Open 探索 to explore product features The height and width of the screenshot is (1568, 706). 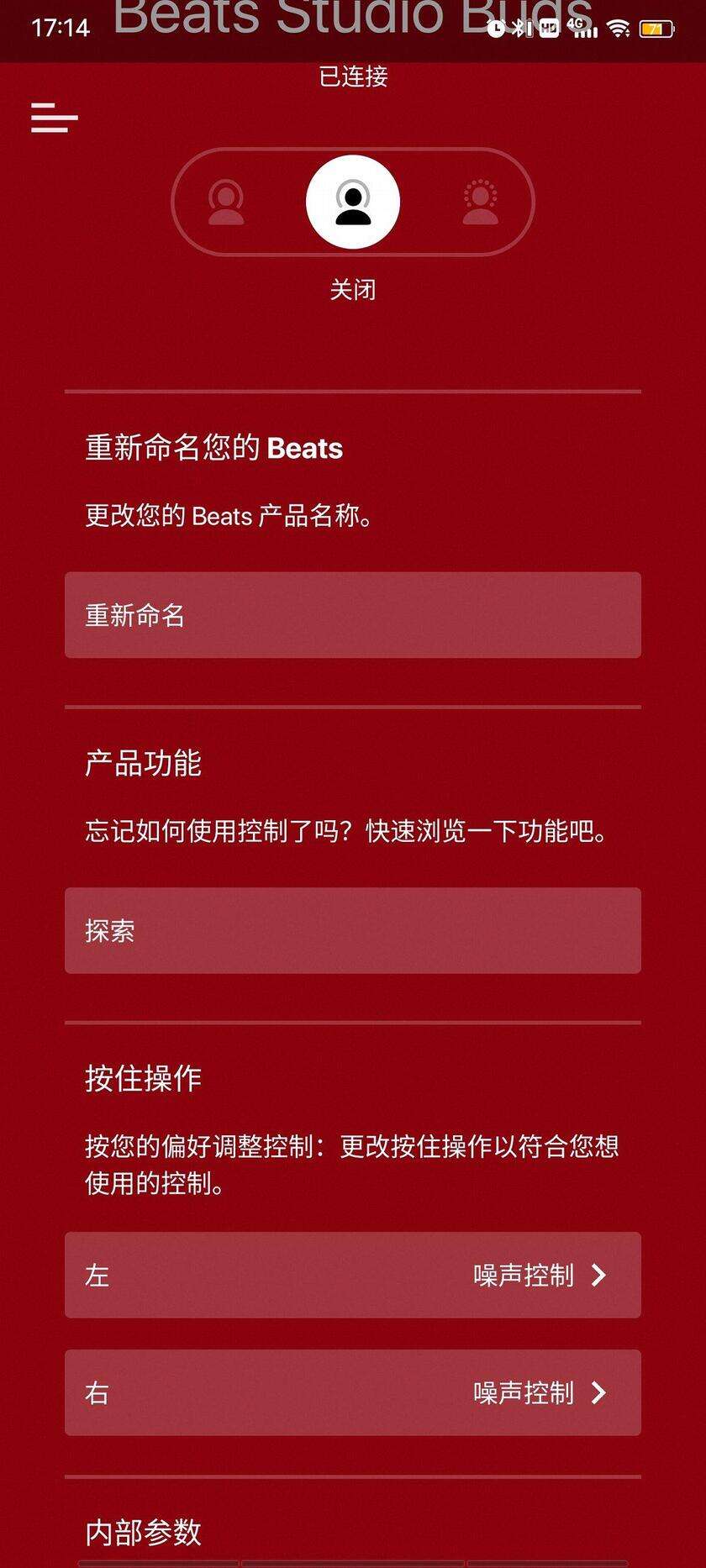tap(353, 930)
